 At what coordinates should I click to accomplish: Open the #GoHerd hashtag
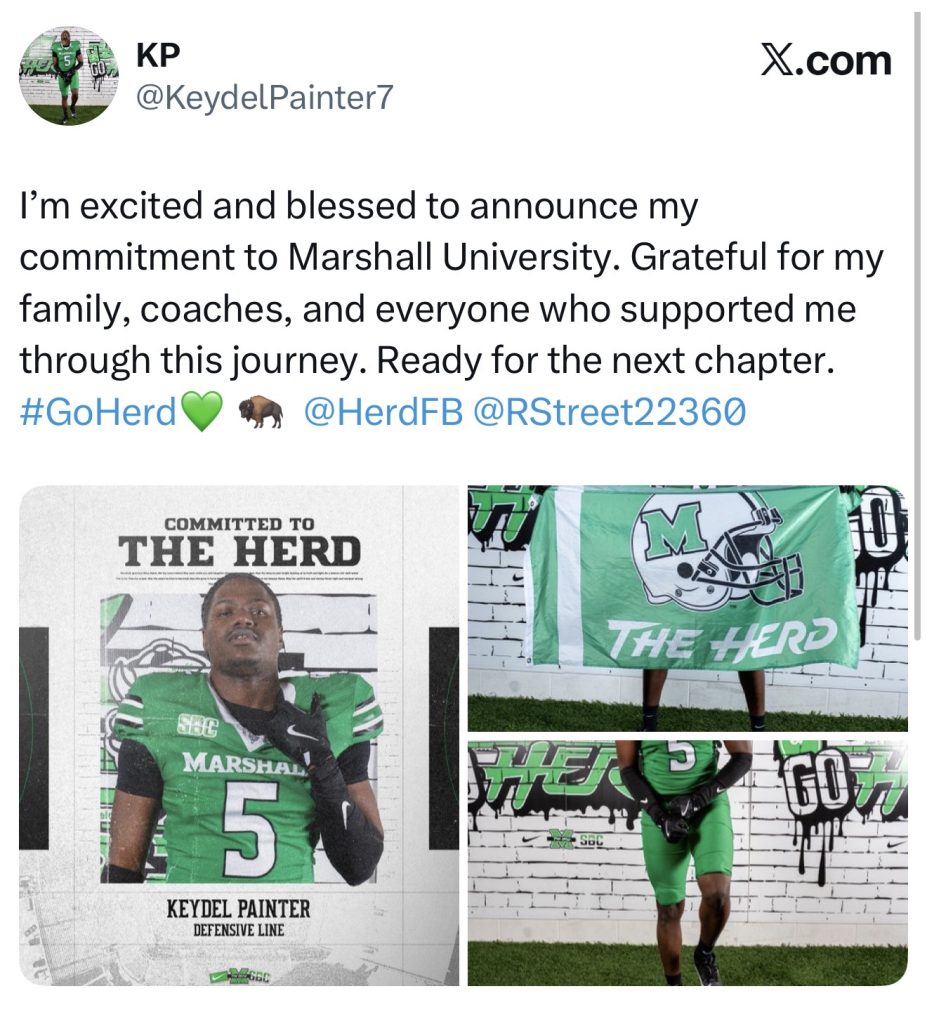tap(98, 412)
